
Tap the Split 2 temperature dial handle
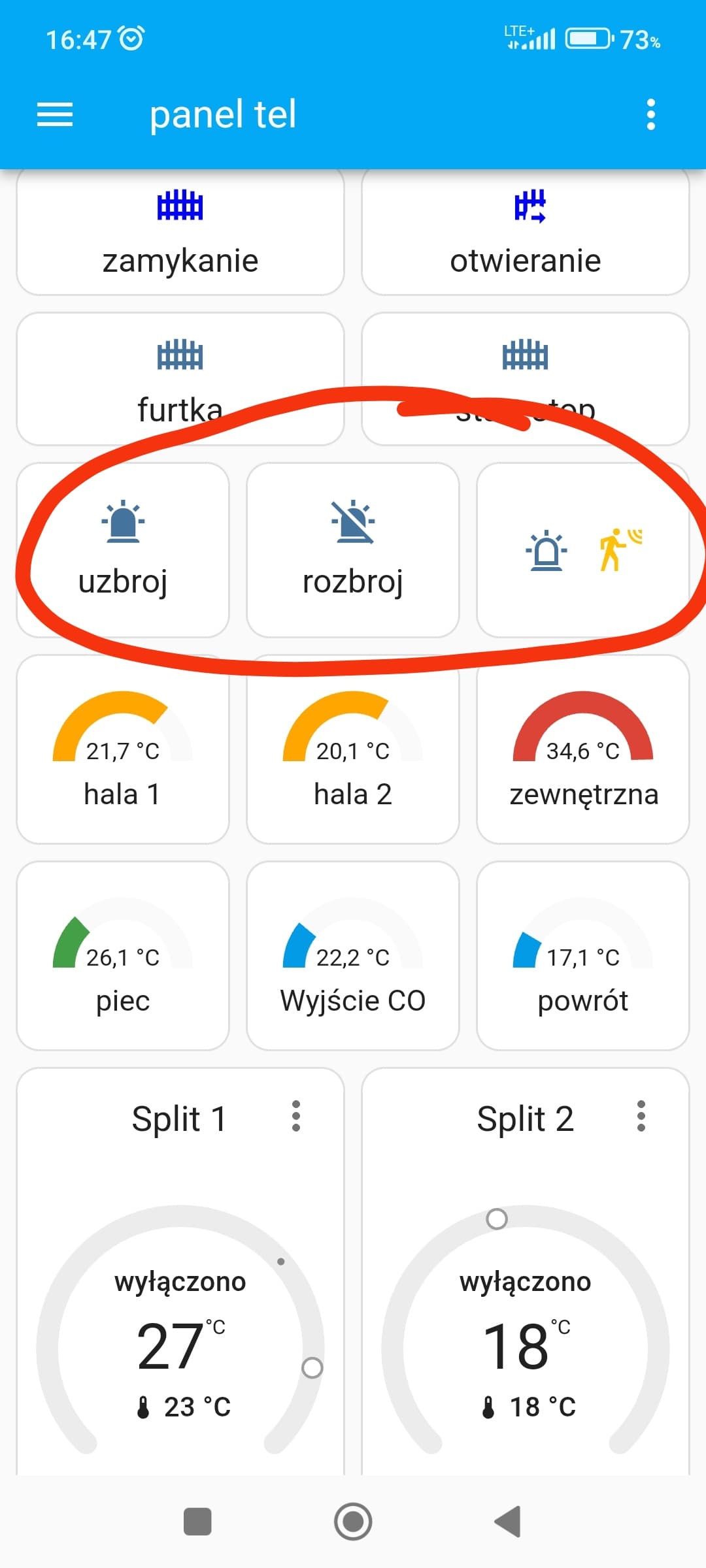[x=497, y=1218]
